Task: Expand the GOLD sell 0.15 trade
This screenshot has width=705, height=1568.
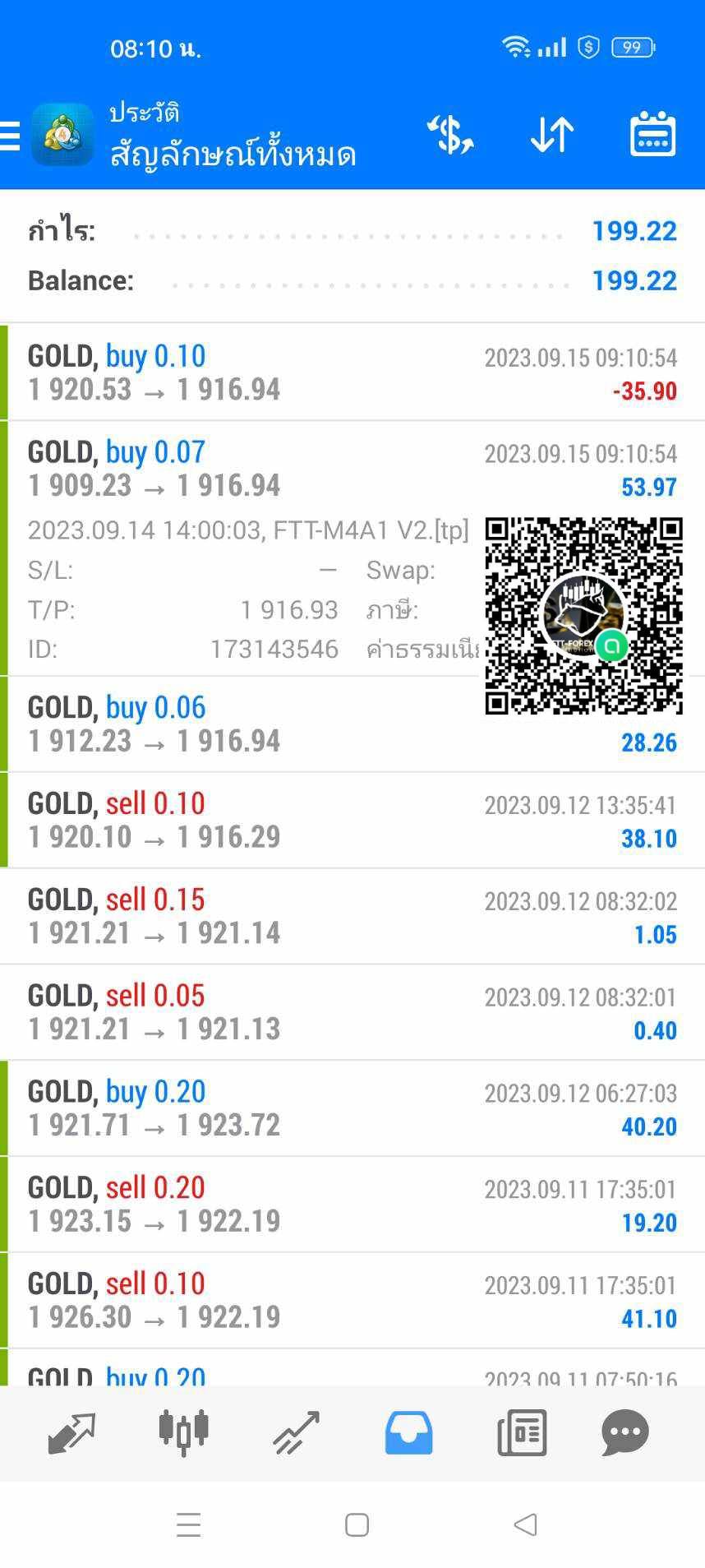Action: pos(352,916)
